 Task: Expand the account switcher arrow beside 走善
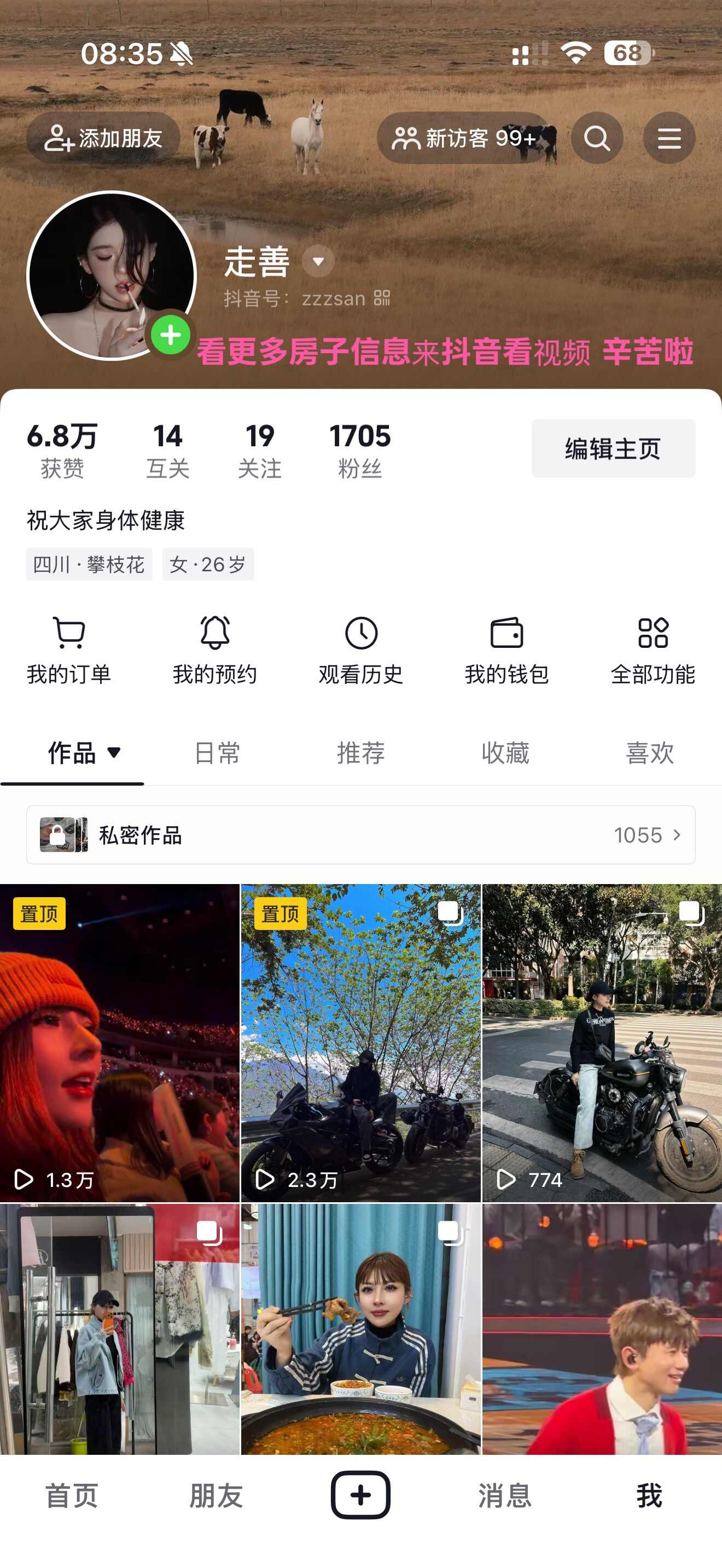[318, 262]
